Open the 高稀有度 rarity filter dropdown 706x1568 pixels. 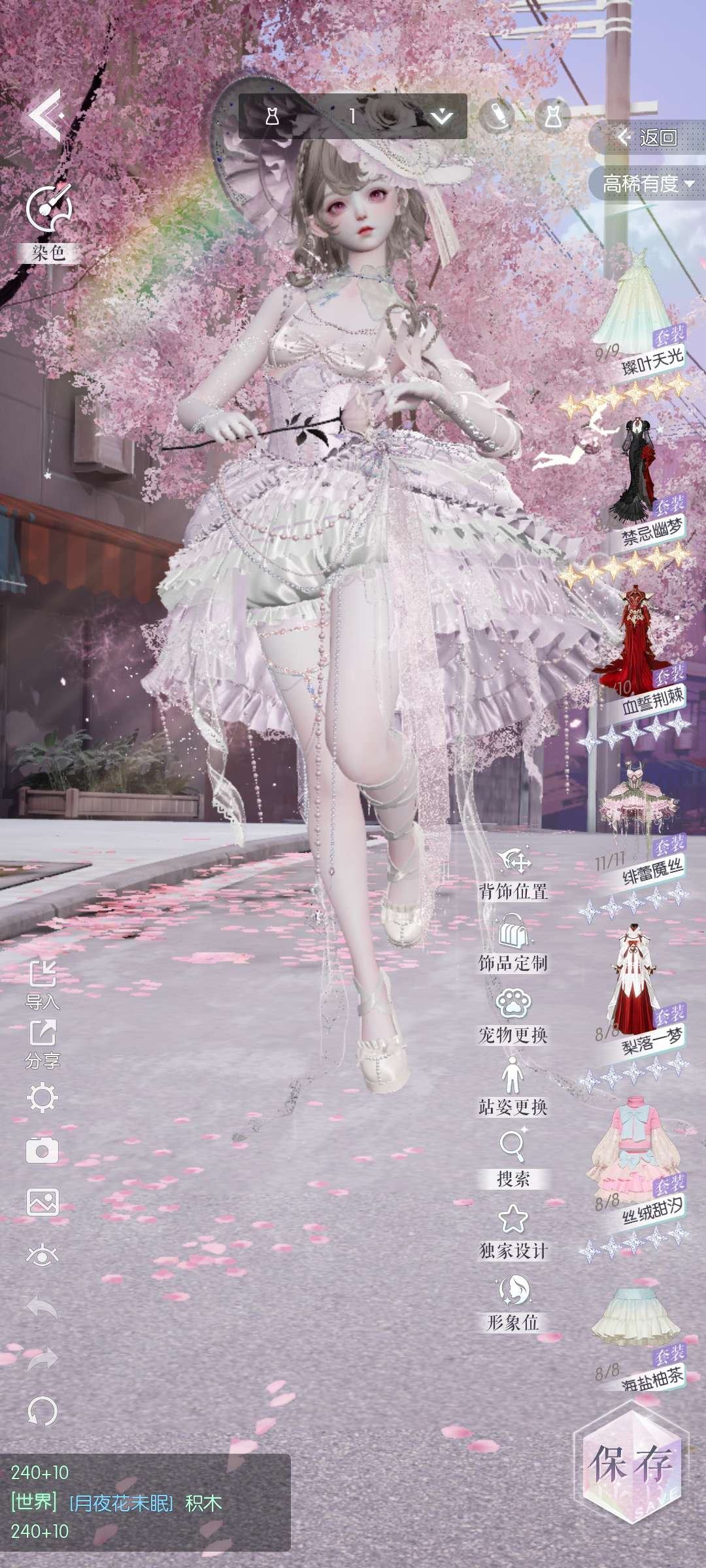[647, 184]
